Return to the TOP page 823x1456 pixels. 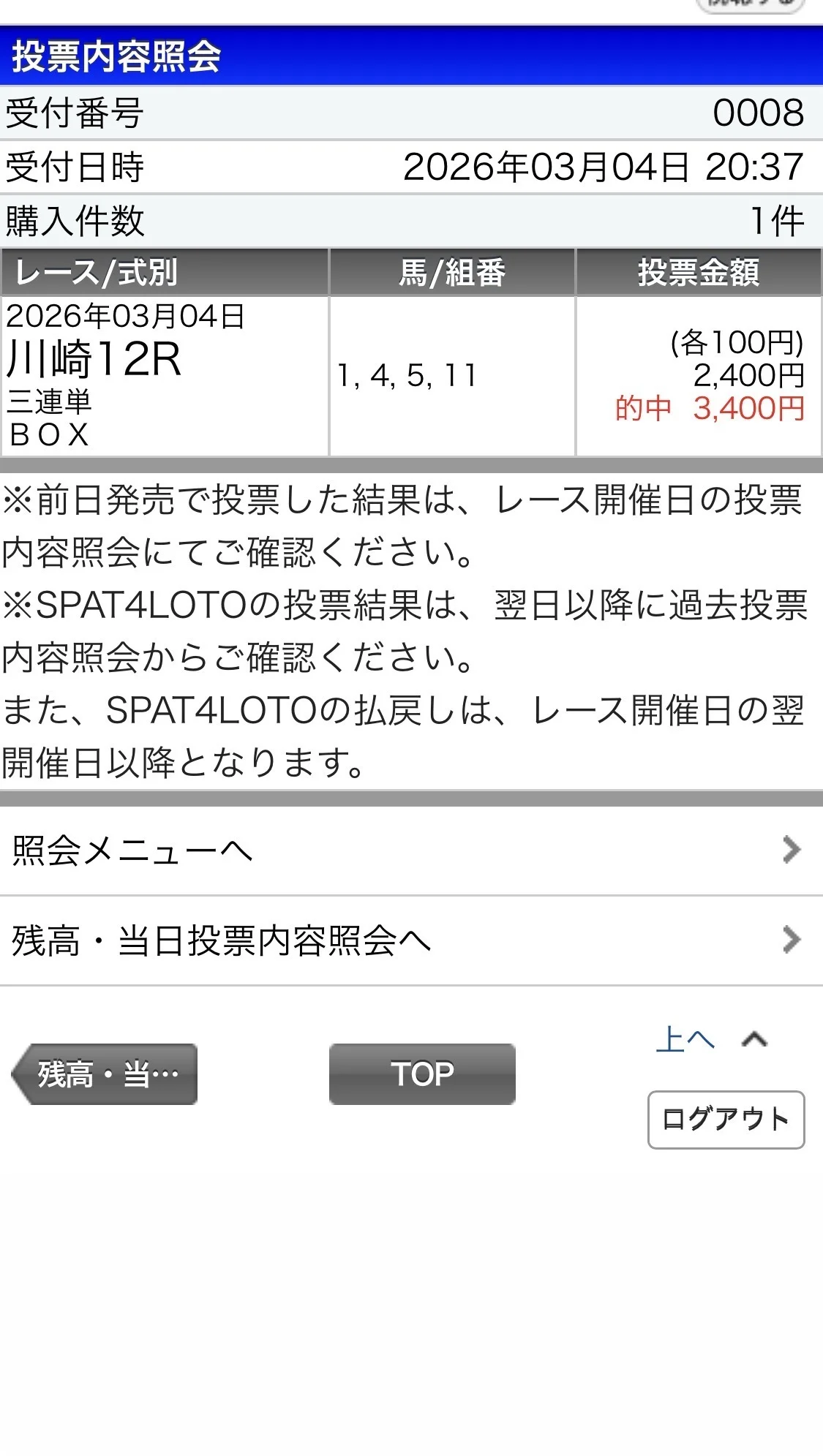(422, 1074)
